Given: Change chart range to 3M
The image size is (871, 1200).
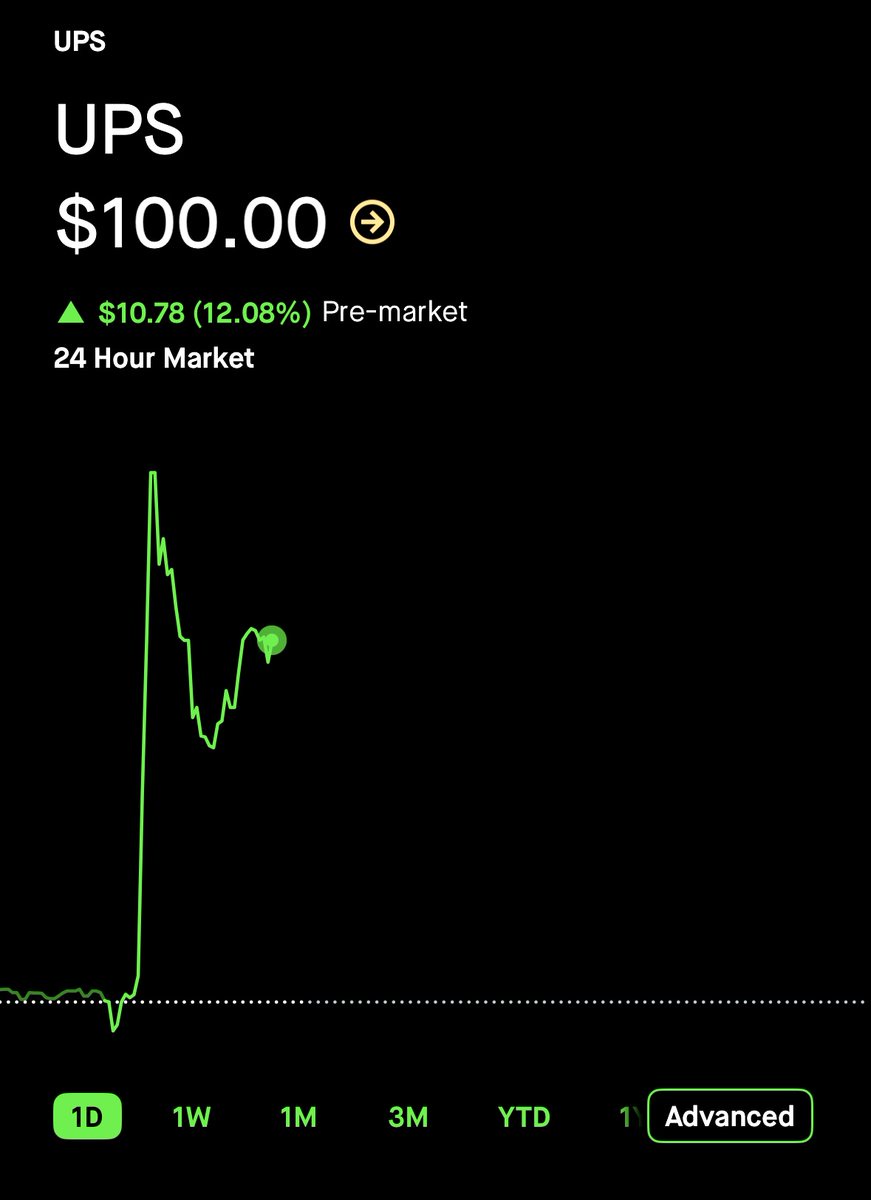Looking at the screenshot, I should click(x=408, y=1116).
